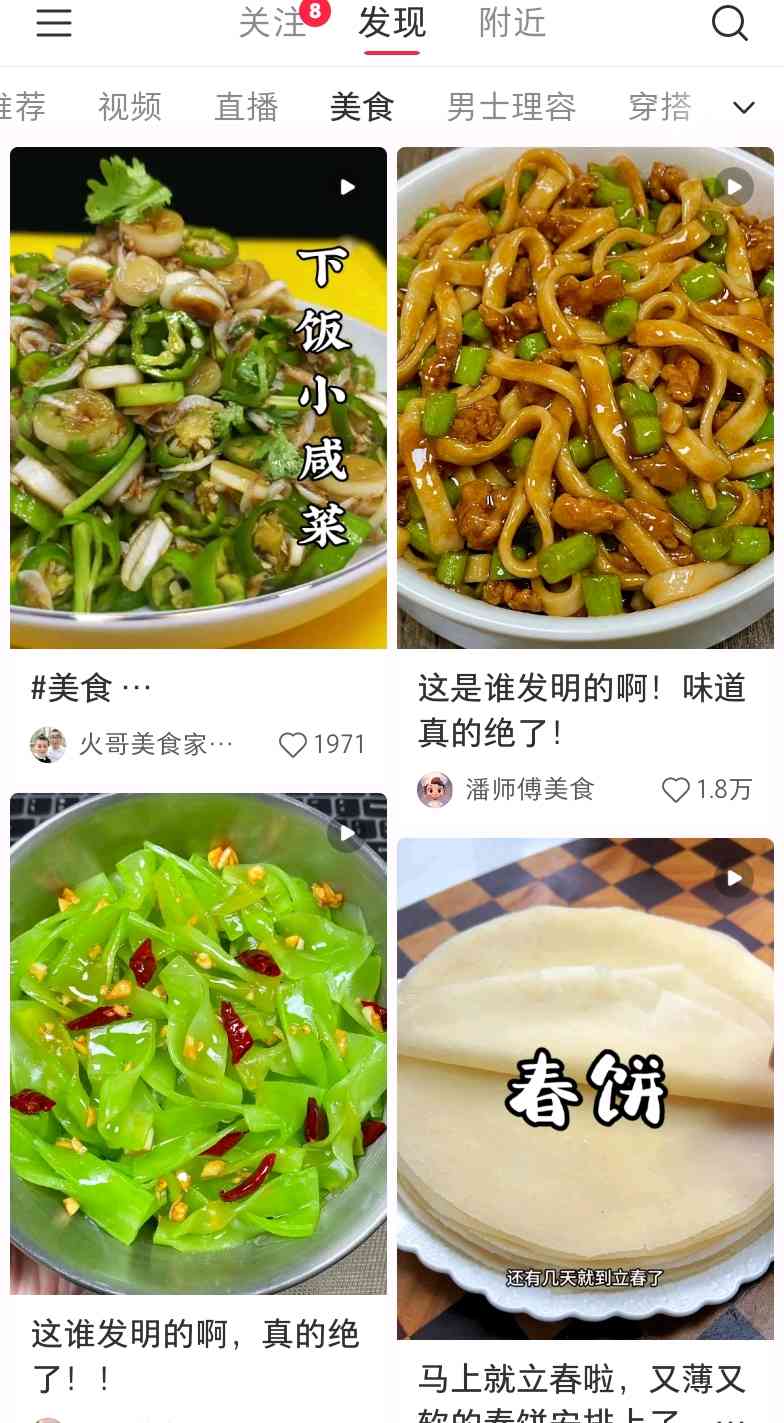Open the green vegetable dish video post
Image resolution: width=784 pixels, height=1423 pixels.
[x=198, y=1044]
